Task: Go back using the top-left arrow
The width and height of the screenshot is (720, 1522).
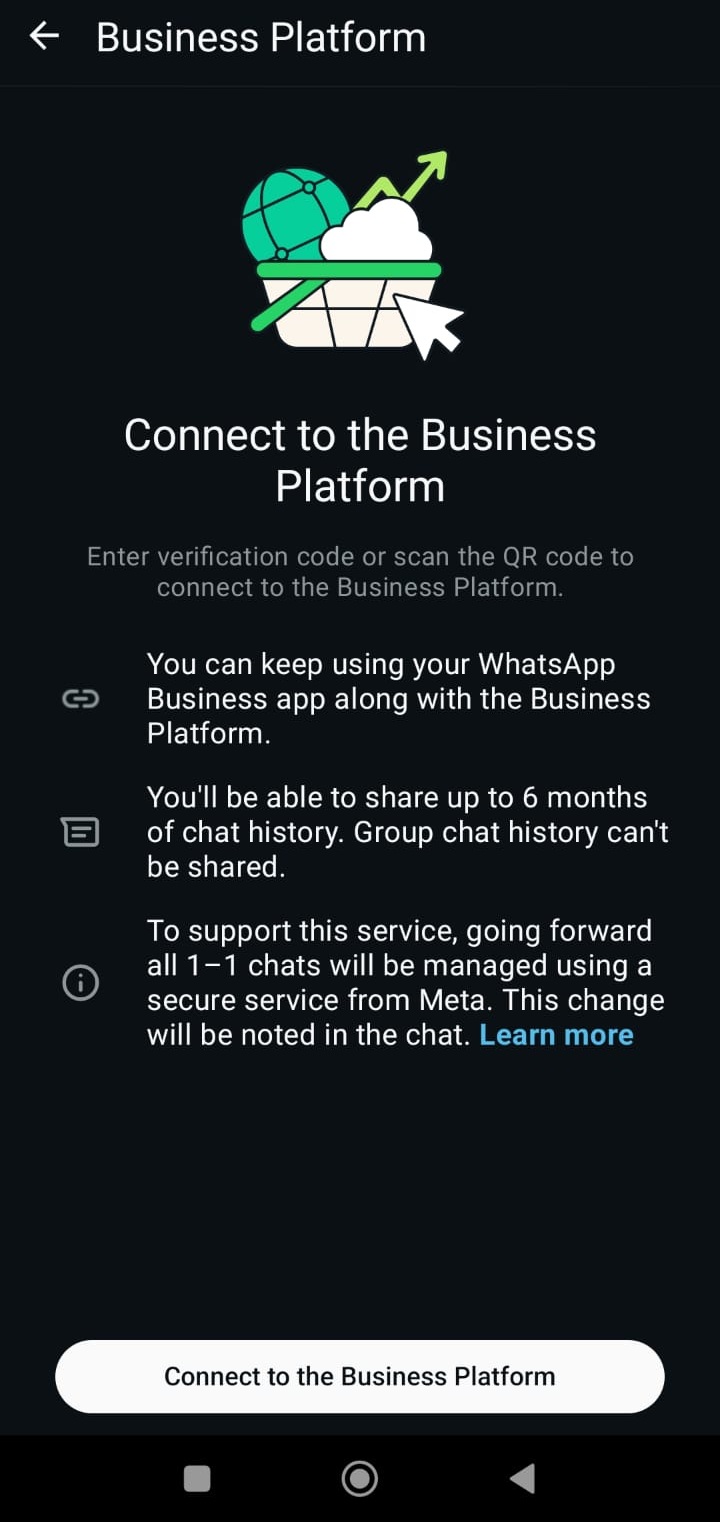Action: (44, 37)
